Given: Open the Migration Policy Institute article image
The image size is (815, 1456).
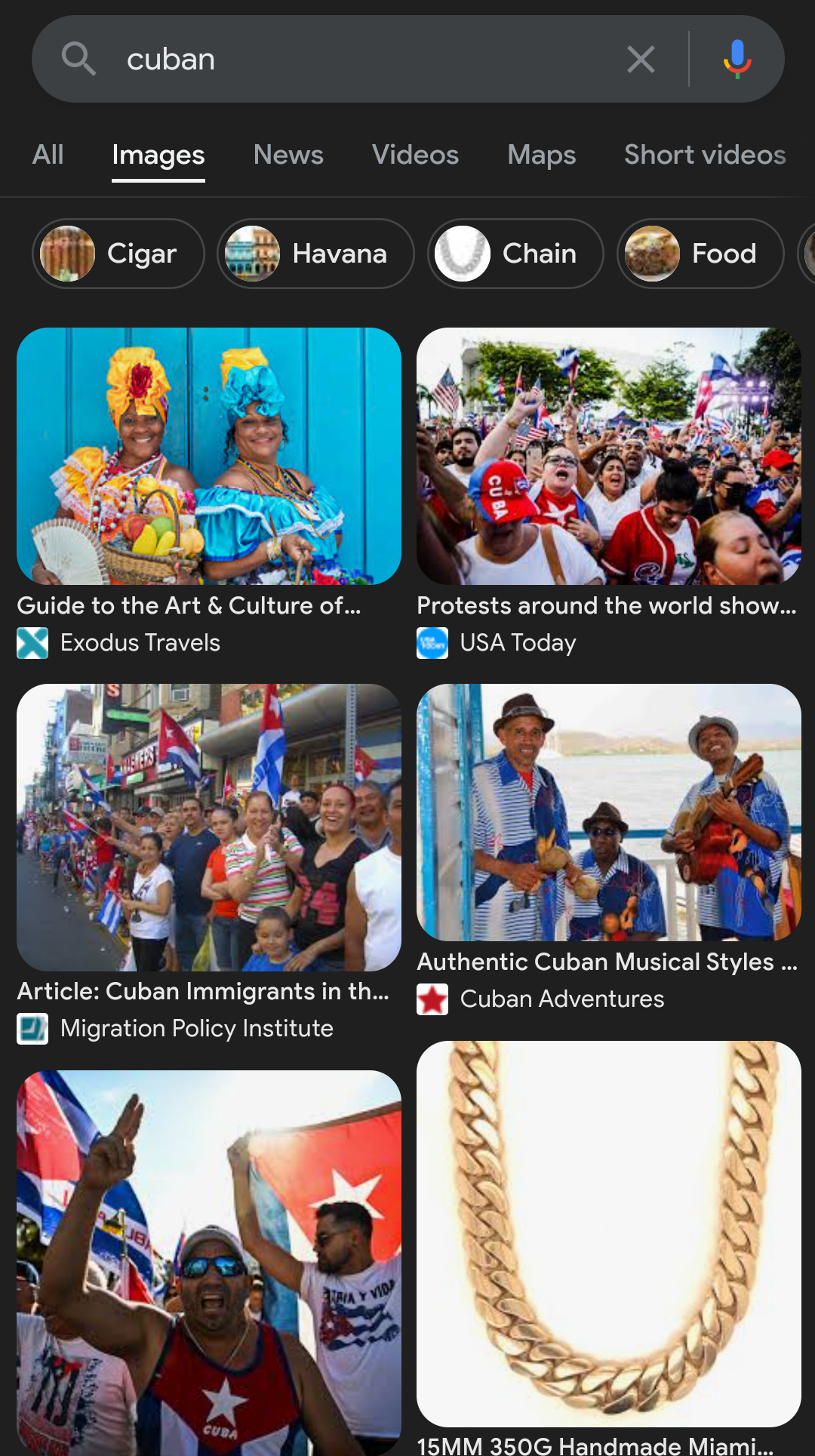Looking at the screenshot, I should (209, 827).
